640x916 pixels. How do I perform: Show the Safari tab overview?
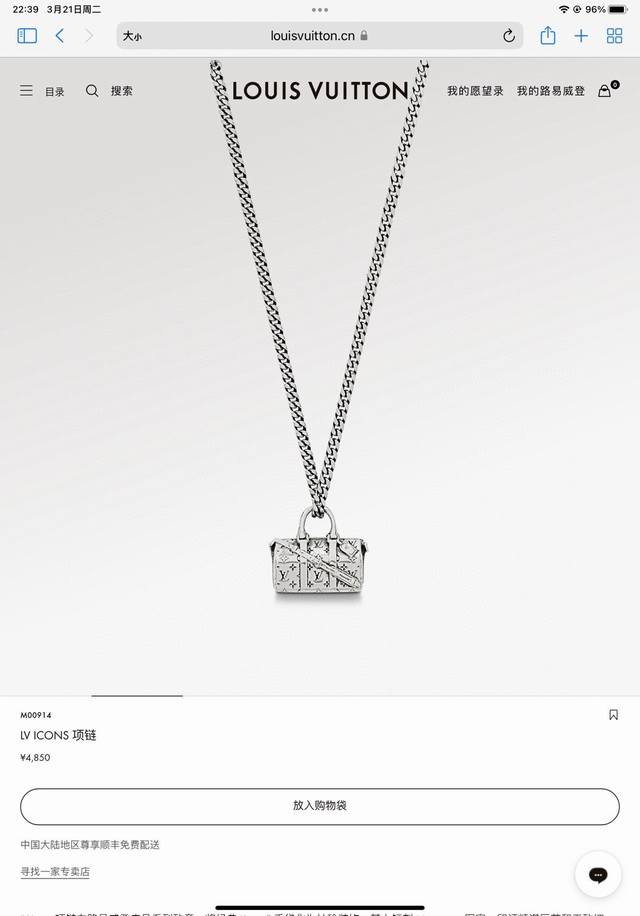[614, 36]
